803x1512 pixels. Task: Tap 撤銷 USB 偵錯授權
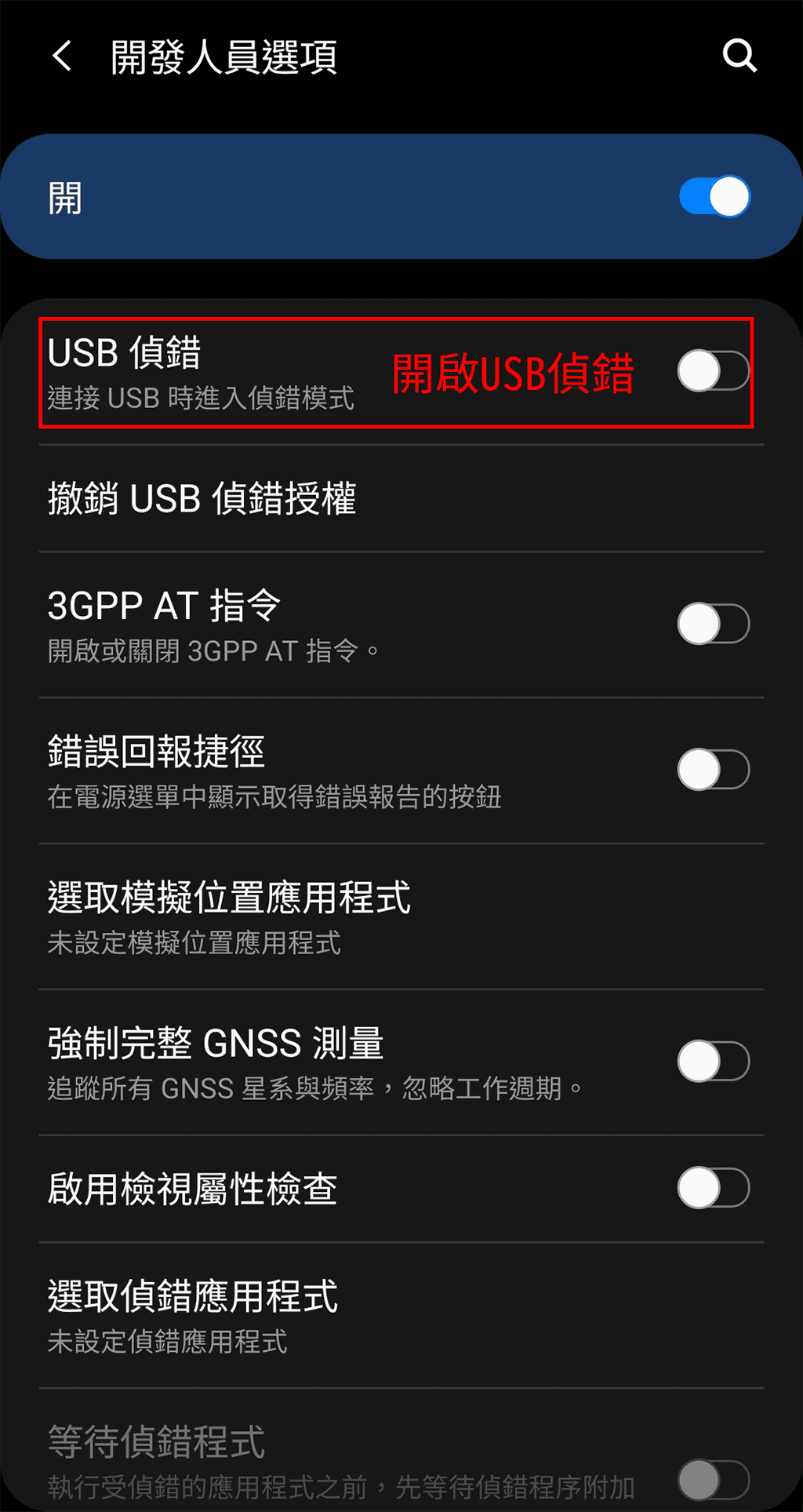pyautogui.click(x=201, y=498)
